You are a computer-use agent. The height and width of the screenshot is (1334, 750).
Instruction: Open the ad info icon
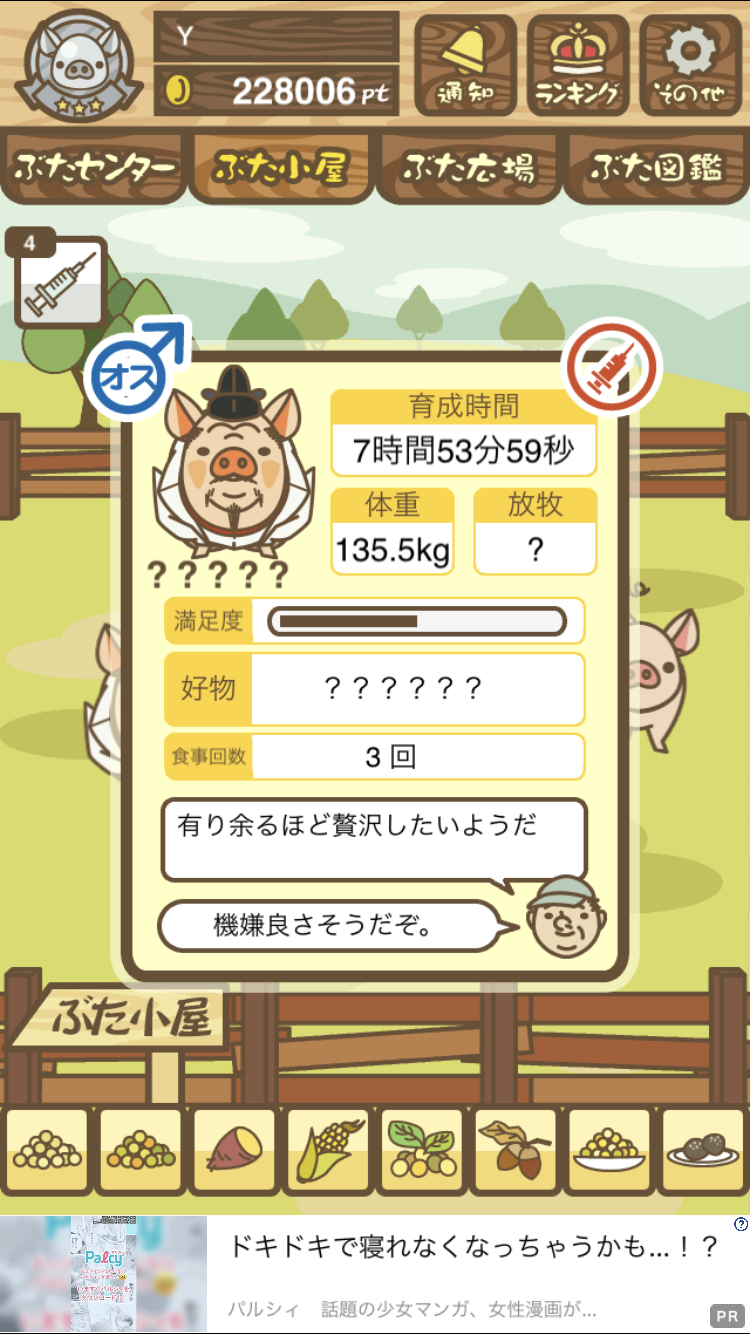click(x=740, y=1224)
